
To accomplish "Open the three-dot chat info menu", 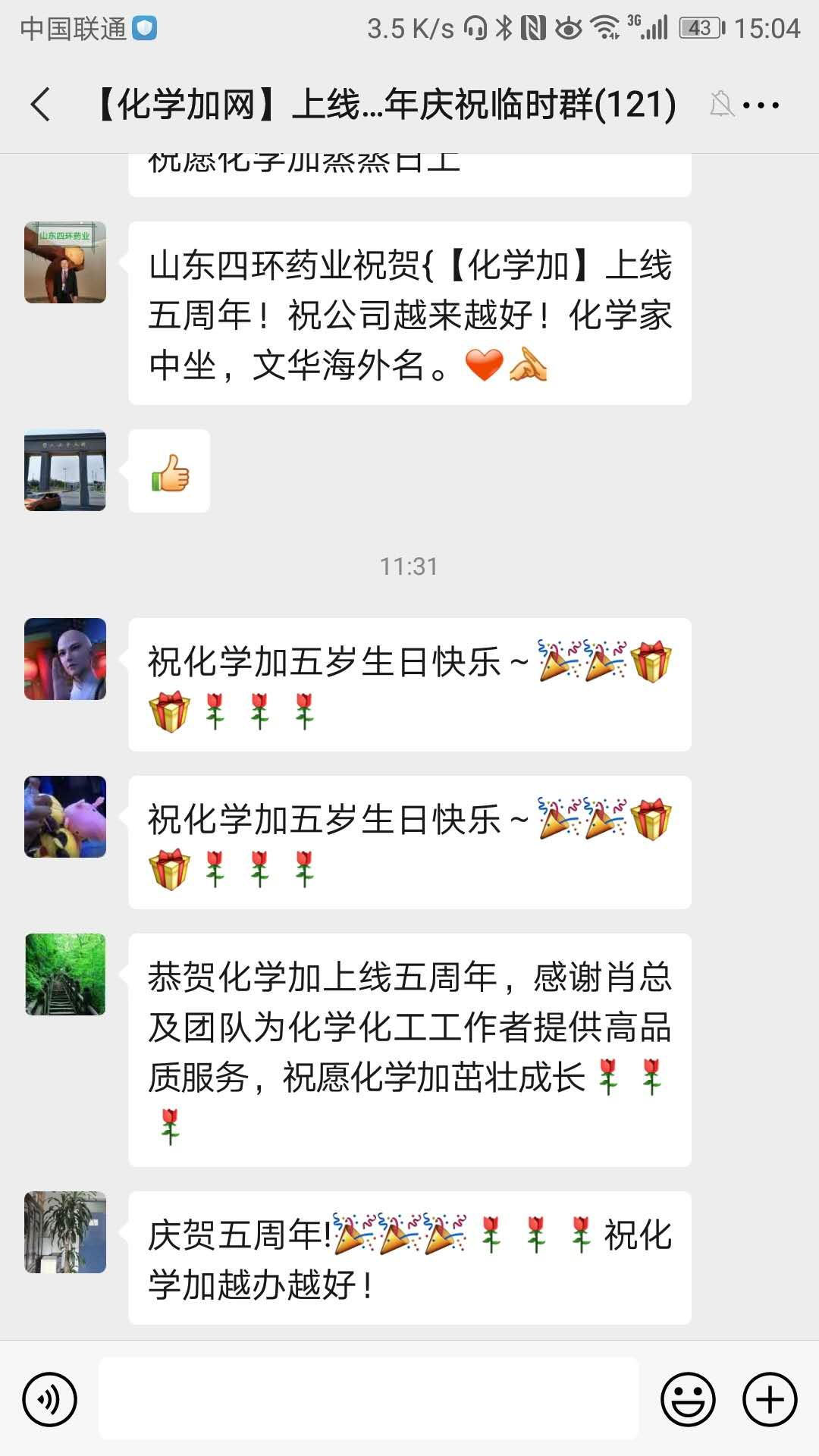I will (761, 105).
